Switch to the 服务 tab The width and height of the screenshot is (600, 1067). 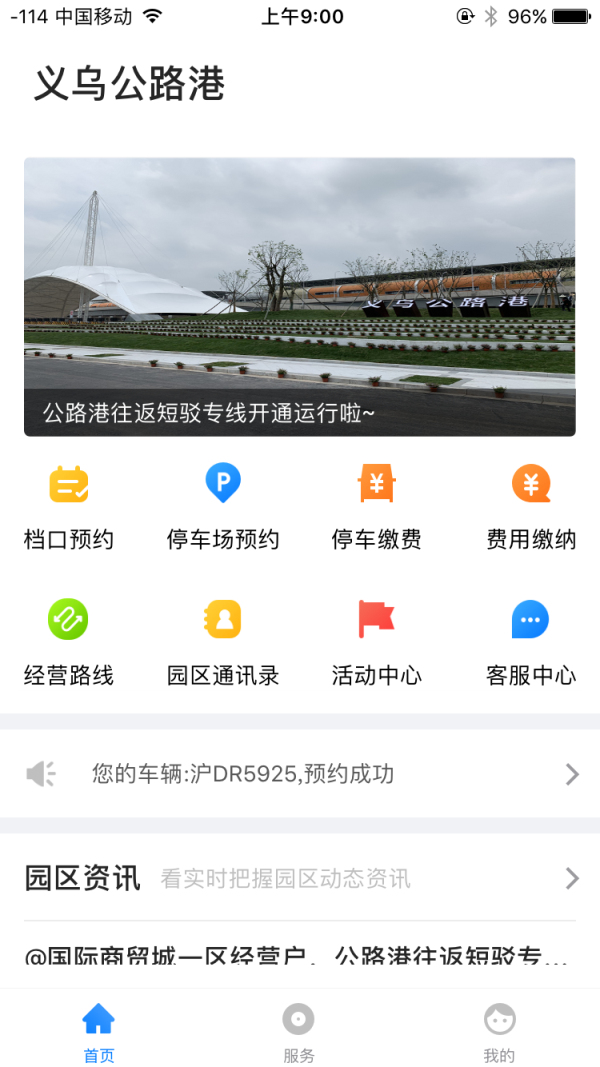click(x=299, y=1033)
